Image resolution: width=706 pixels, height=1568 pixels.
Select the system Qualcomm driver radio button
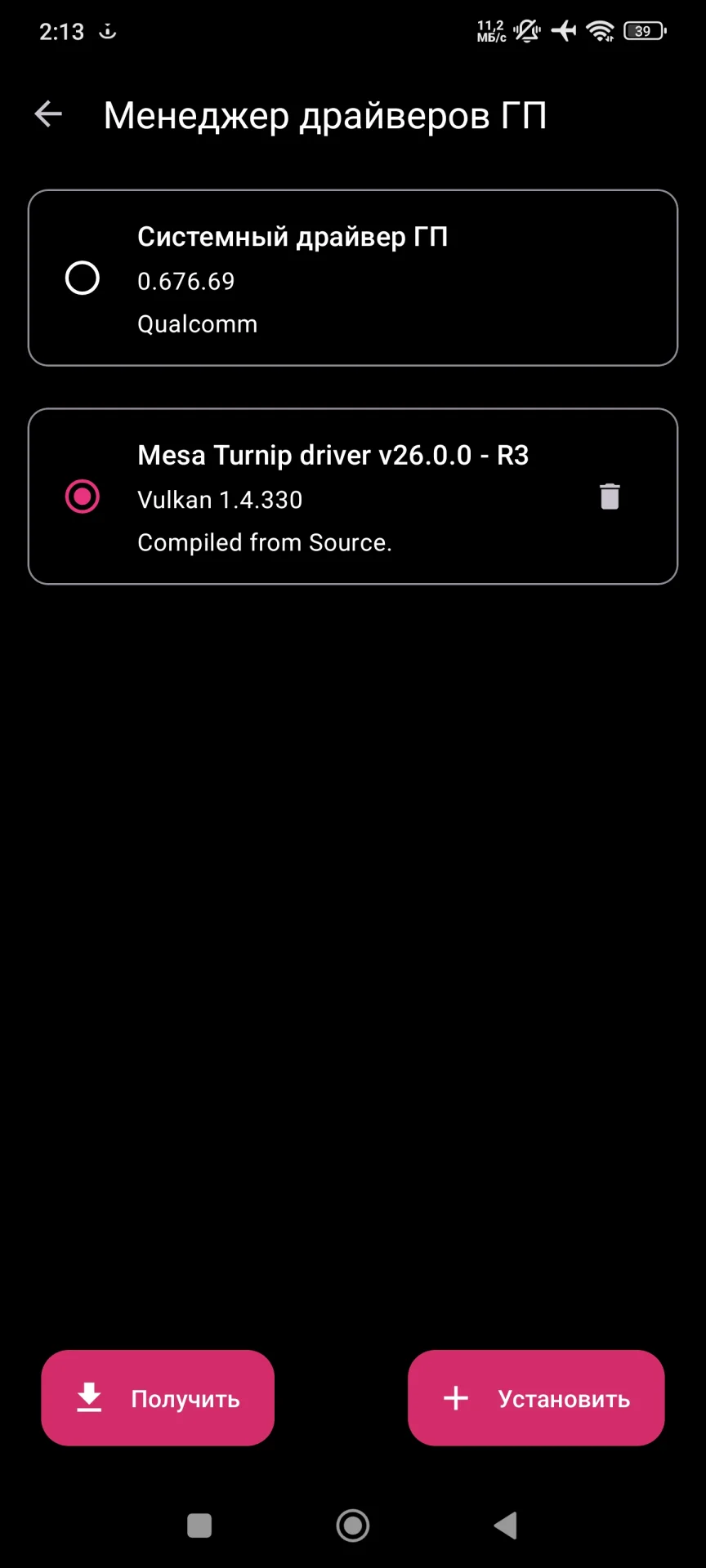point(83,278)
